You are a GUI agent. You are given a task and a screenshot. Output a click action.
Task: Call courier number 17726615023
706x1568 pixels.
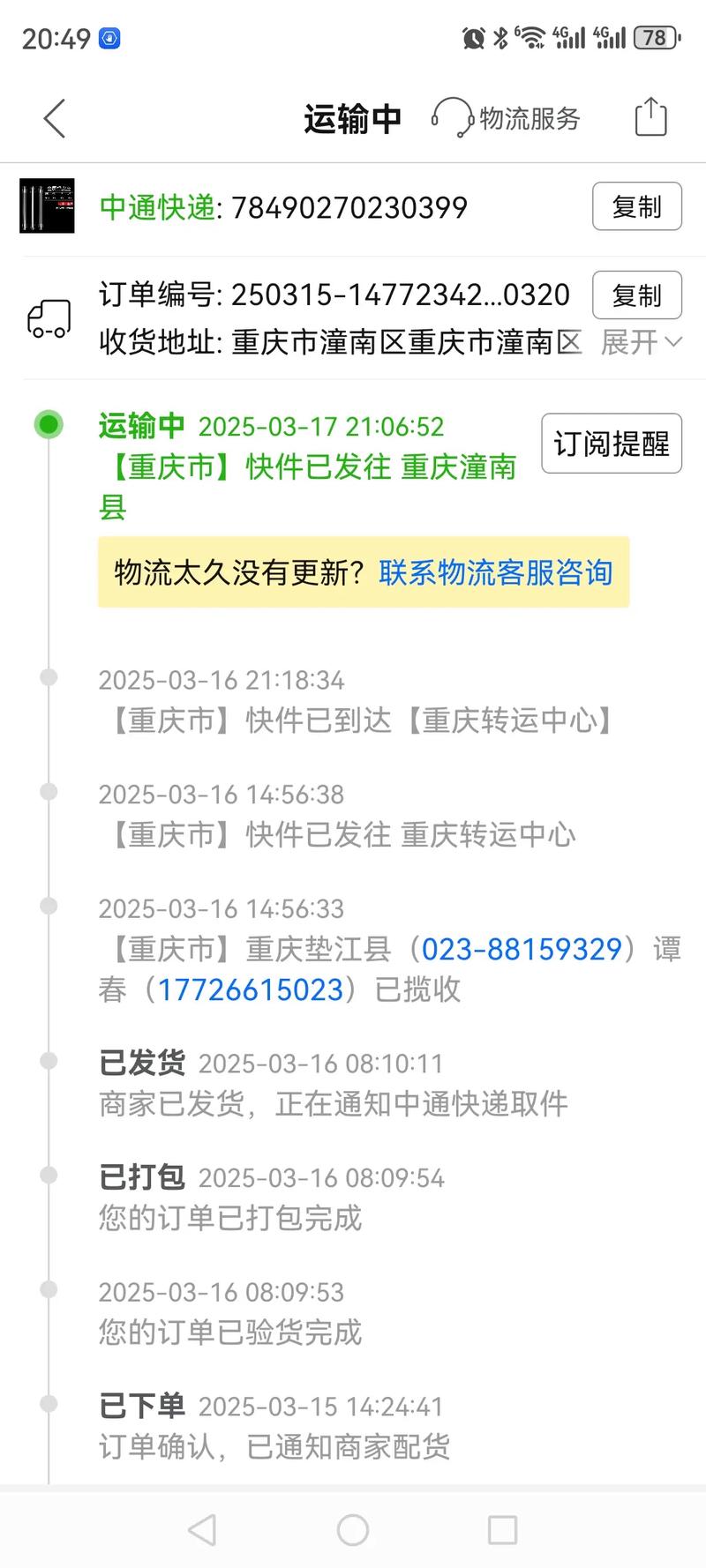coord(250,989)
